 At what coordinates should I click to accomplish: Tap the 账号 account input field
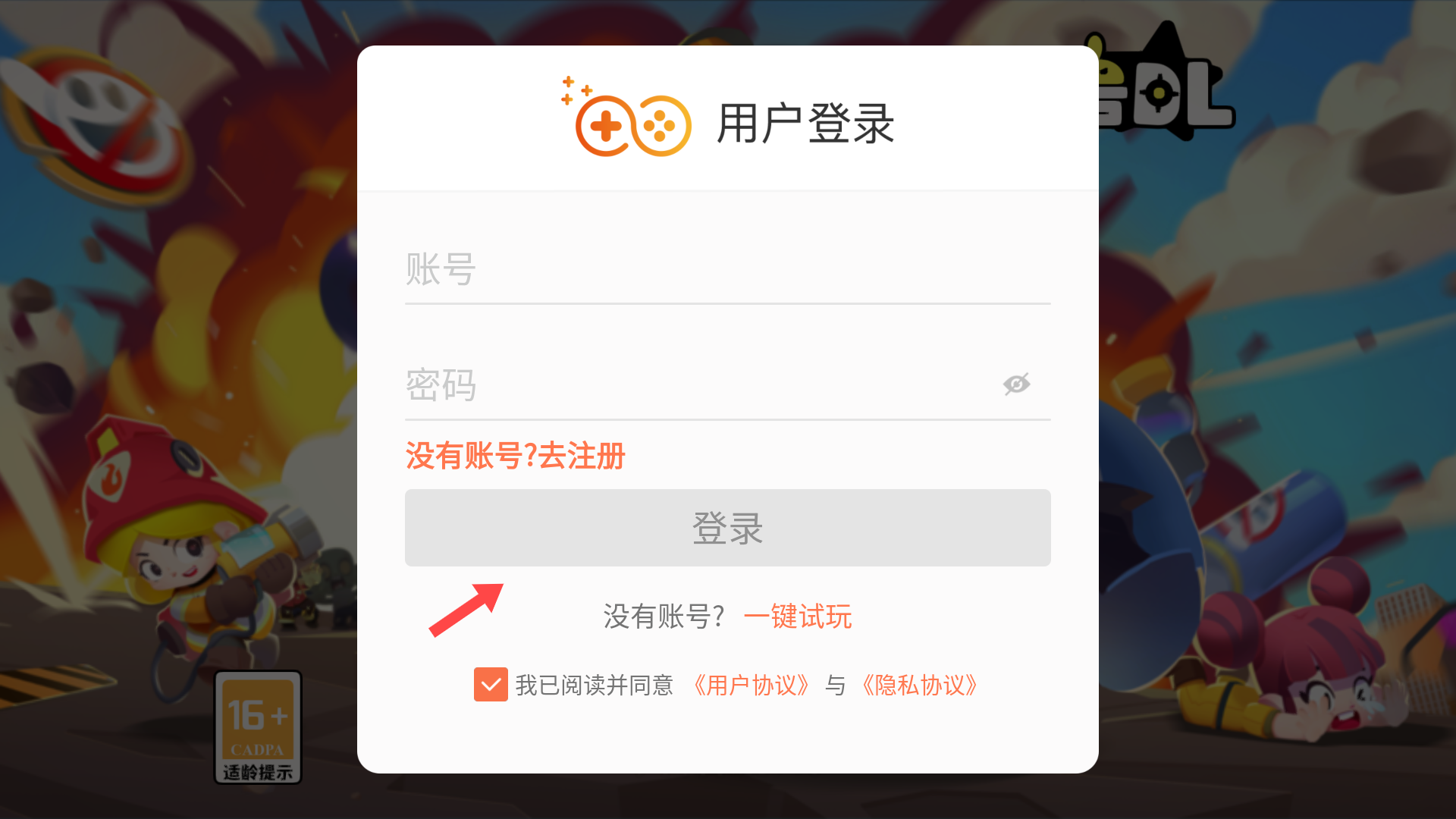tap(726, 270)
